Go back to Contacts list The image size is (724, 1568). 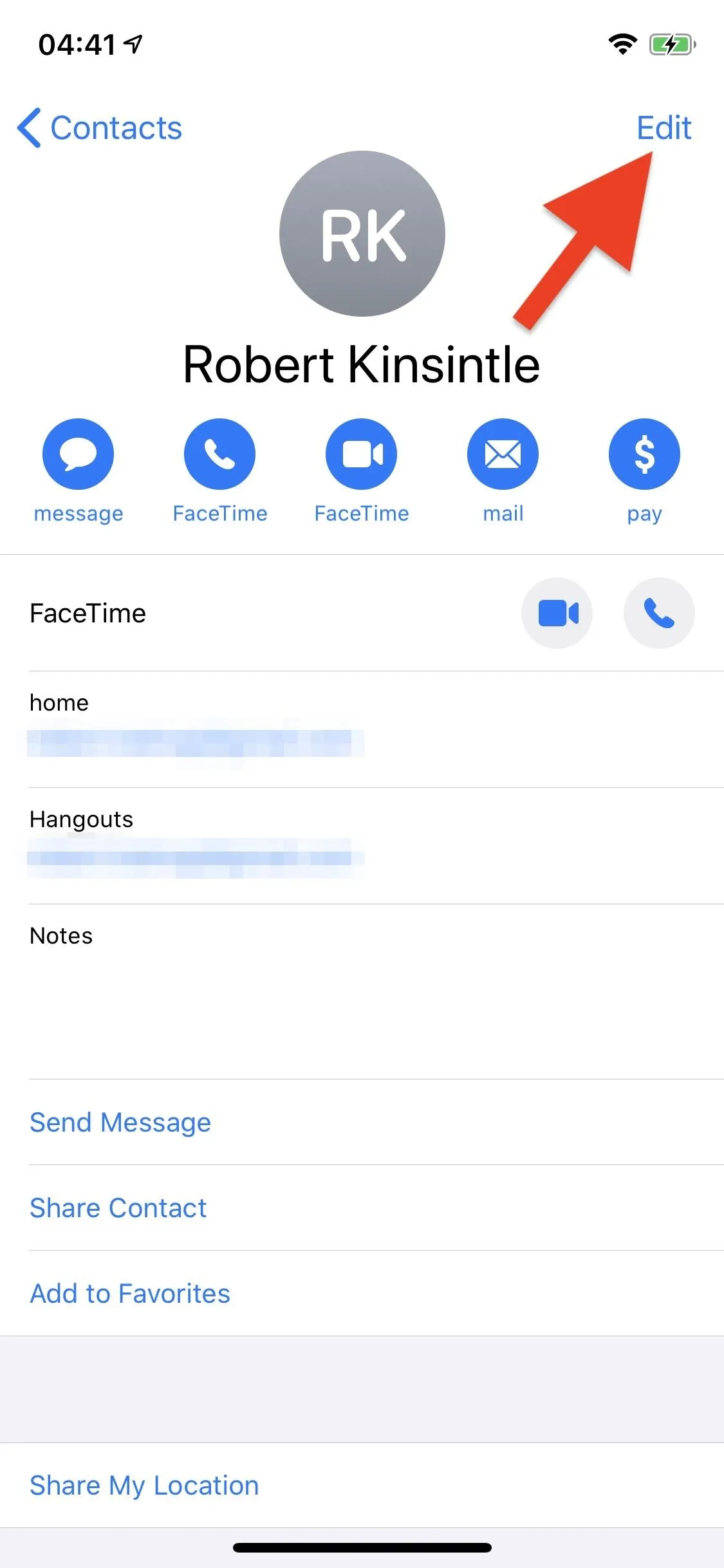point(100,127)
